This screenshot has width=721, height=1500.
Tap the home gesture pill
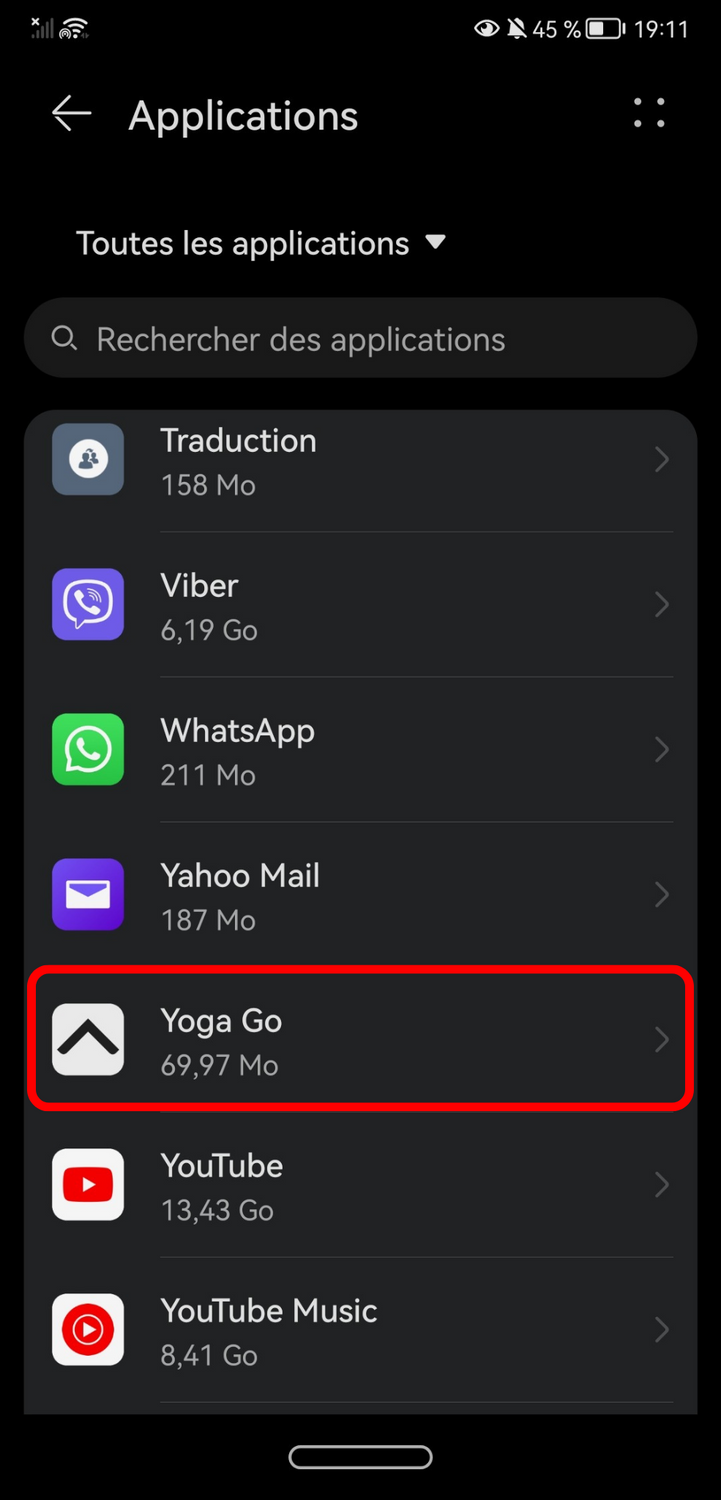tap(360, 1457)
